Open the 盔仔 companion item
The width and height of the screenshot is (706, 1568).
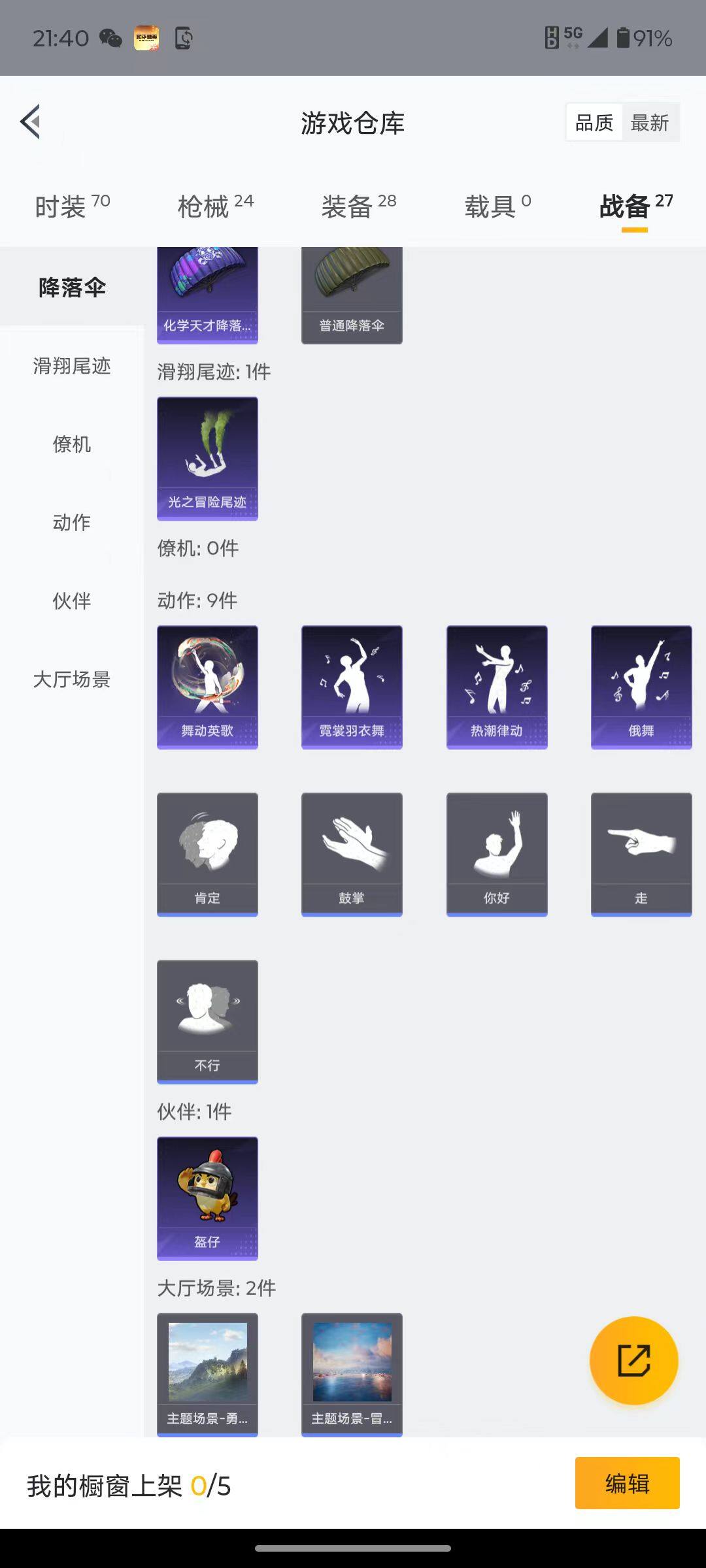[x=207, y=1199]
